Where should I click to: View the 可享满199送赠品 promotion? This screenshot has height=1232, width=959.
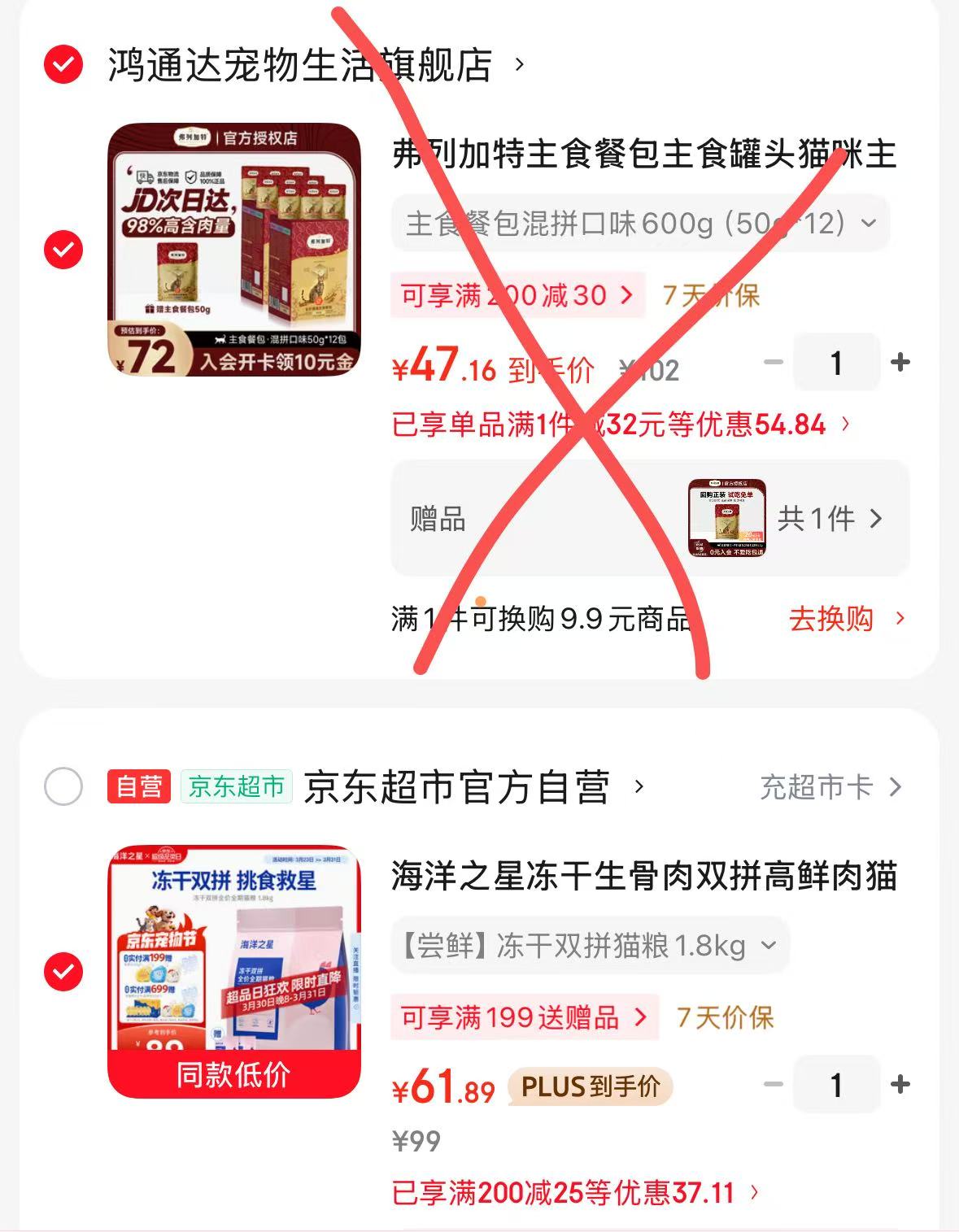(x=525, y=1017)
